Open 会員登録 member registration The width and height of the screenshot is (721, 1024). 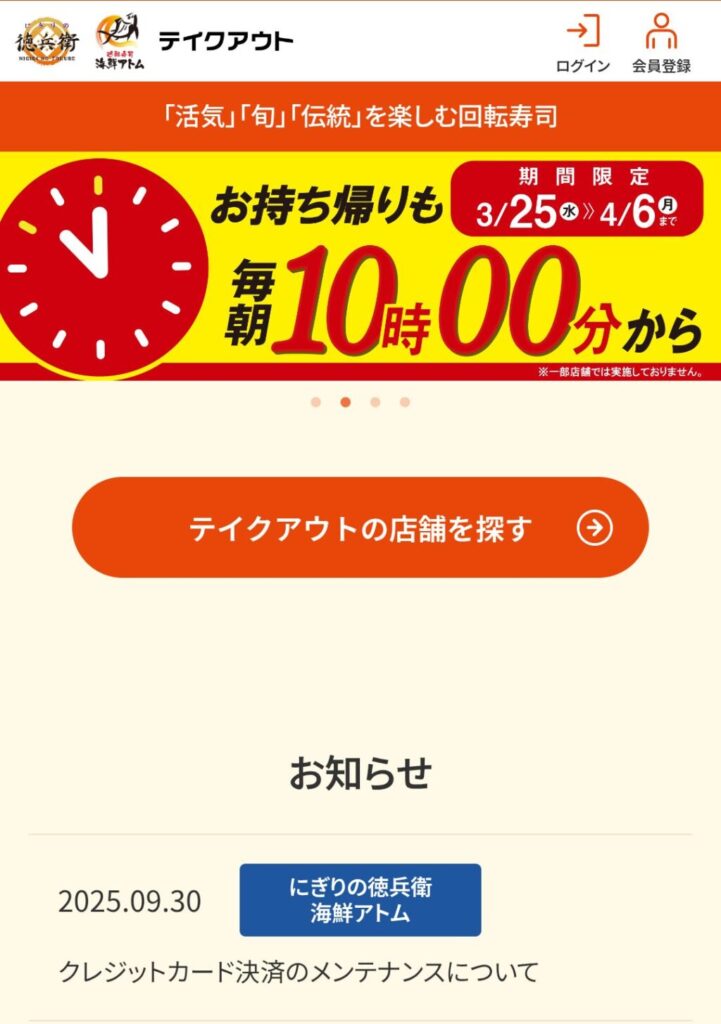tap(661, 41)
